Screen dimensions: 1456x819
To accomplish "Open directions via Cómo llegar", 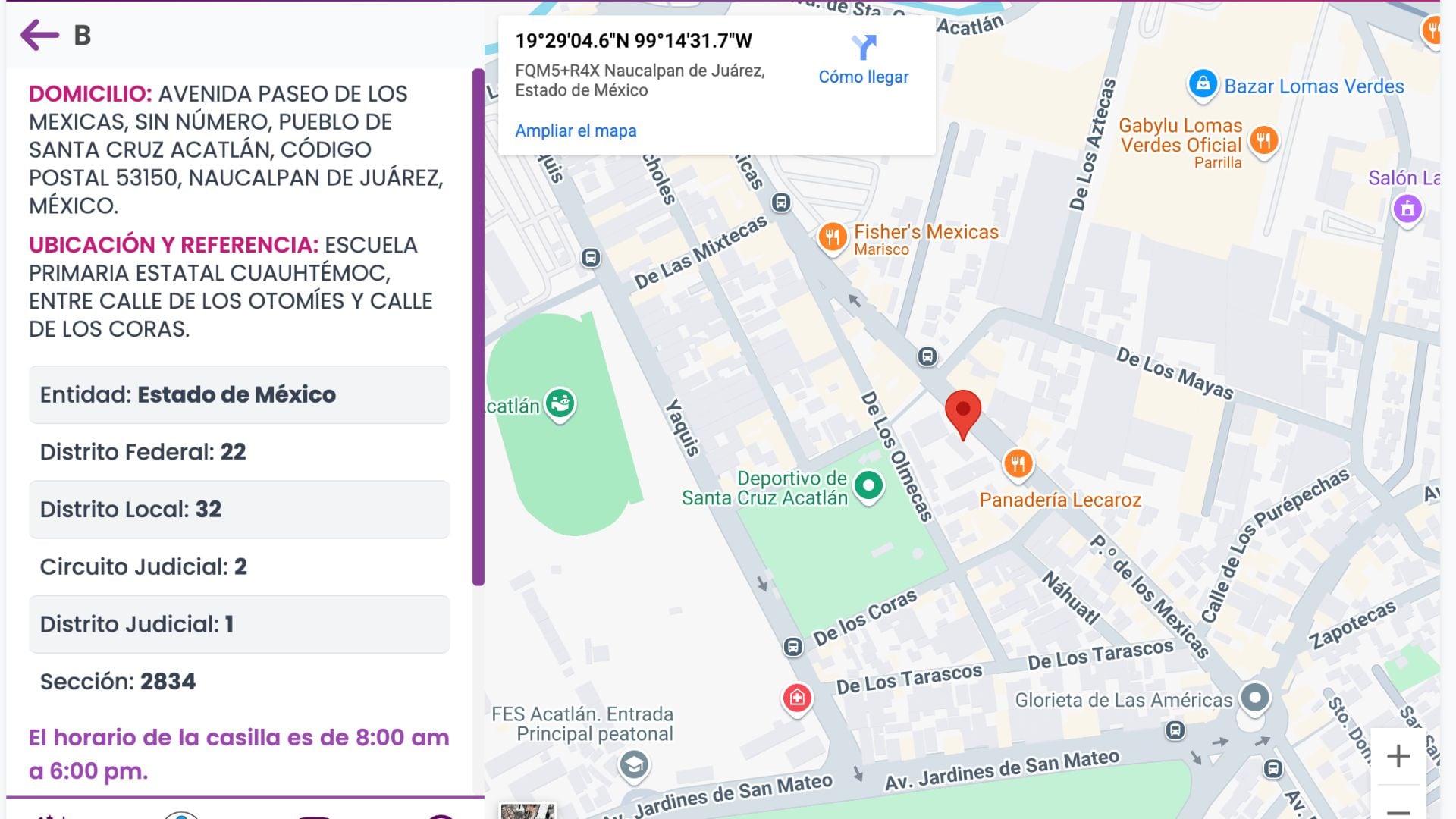I will click(863, 60).
